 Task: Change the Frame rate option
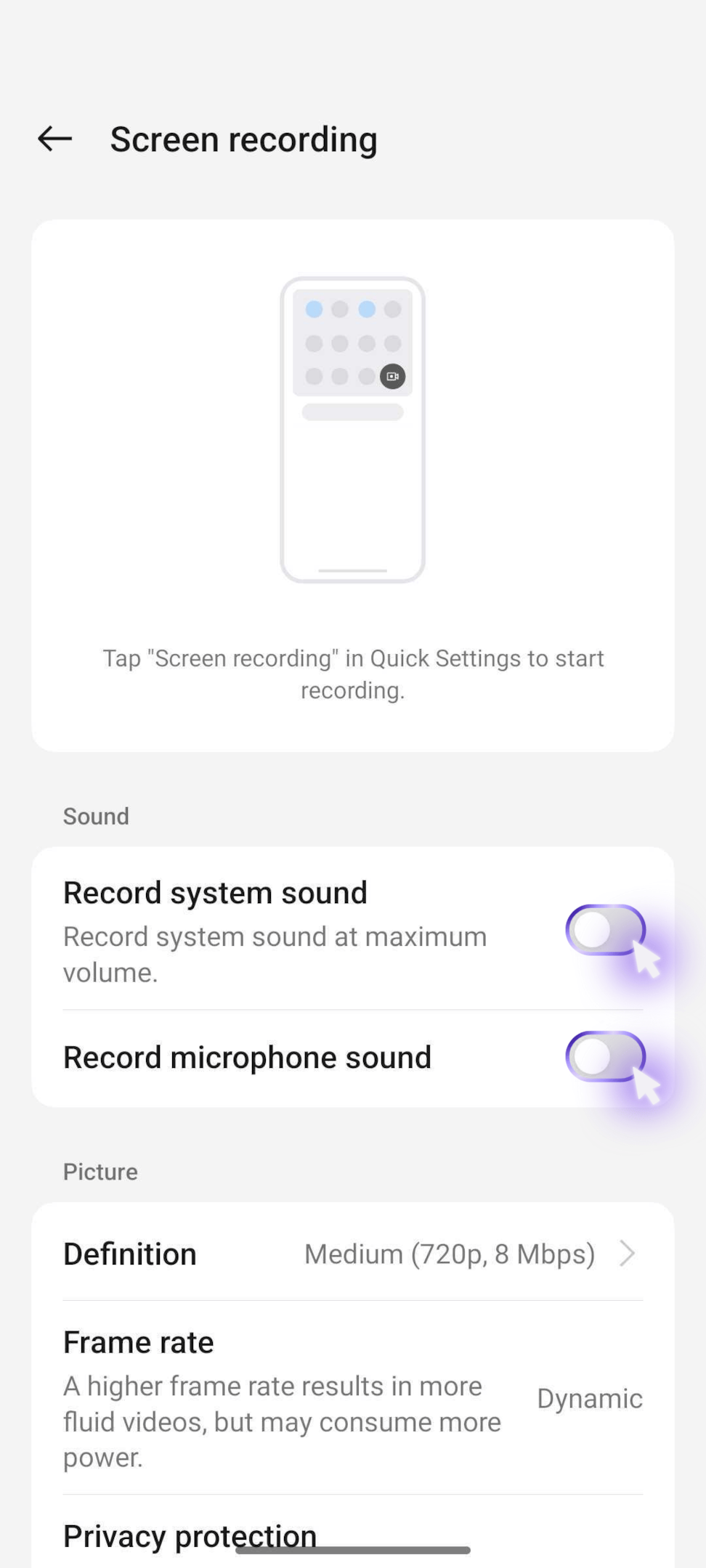(x=353, y=1397)
